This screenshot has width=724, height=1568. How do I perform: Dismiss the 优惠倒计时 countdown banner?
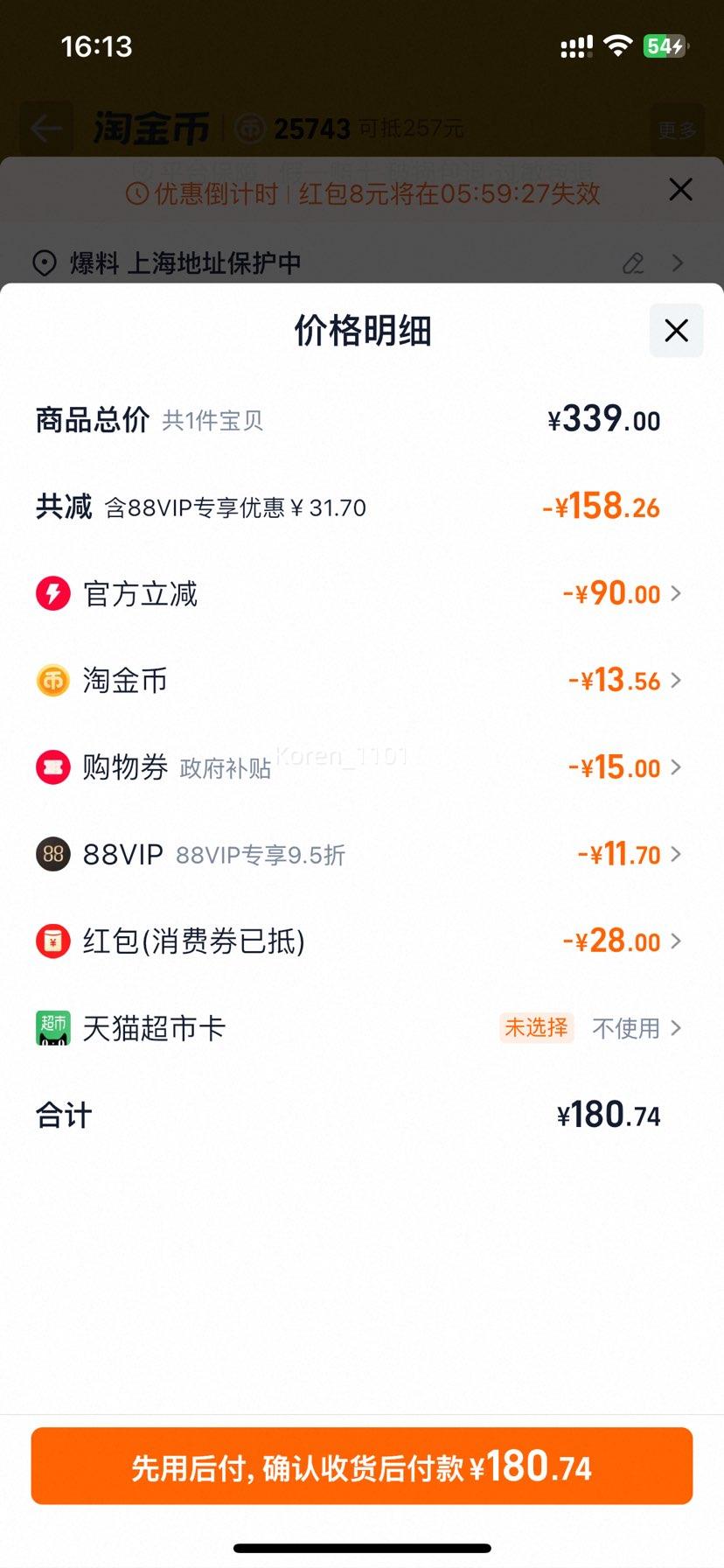click(680, 190)
